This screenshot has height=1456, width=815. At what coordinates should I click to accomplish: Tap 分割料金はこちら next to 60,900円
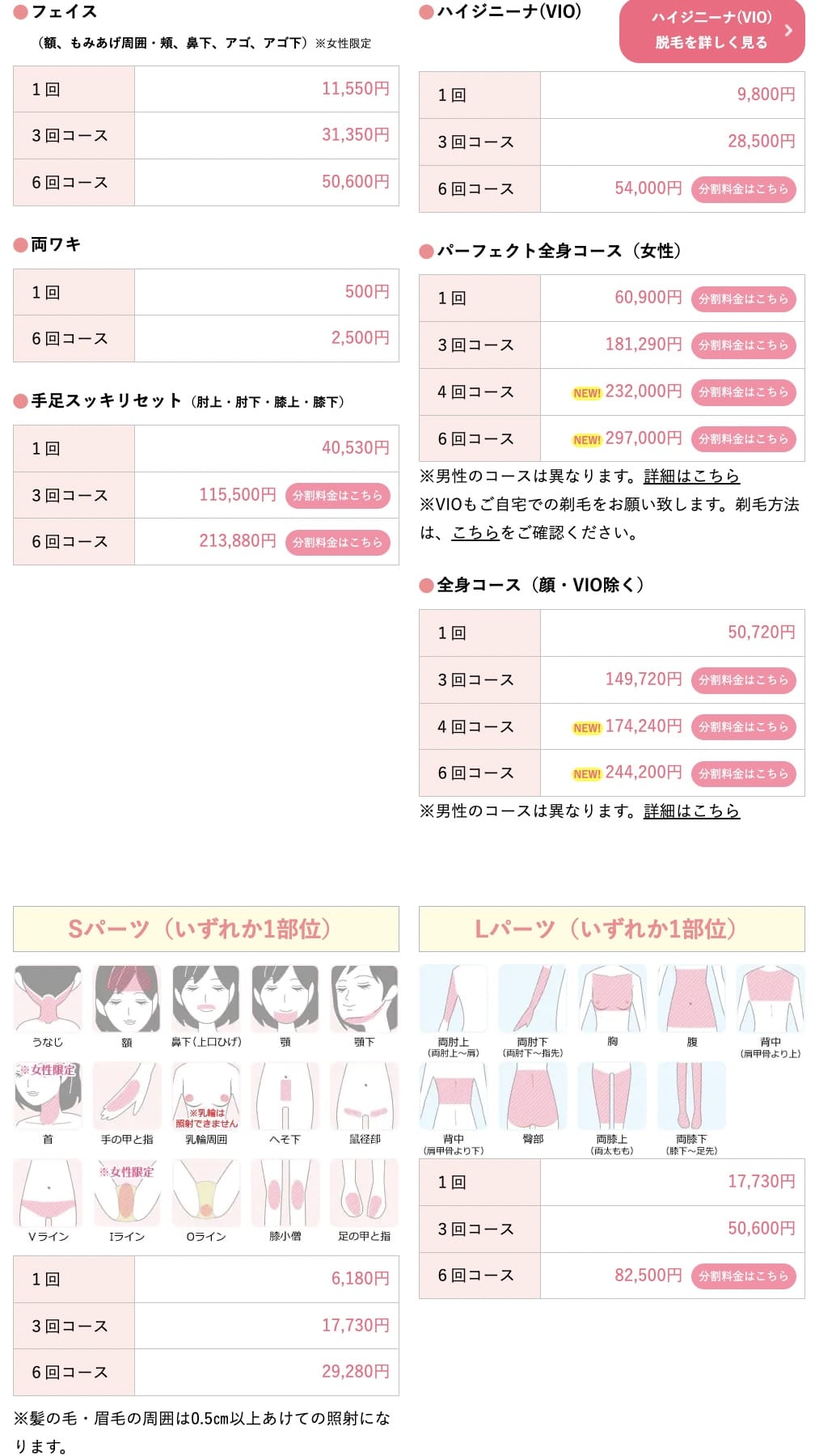[743, 299]
